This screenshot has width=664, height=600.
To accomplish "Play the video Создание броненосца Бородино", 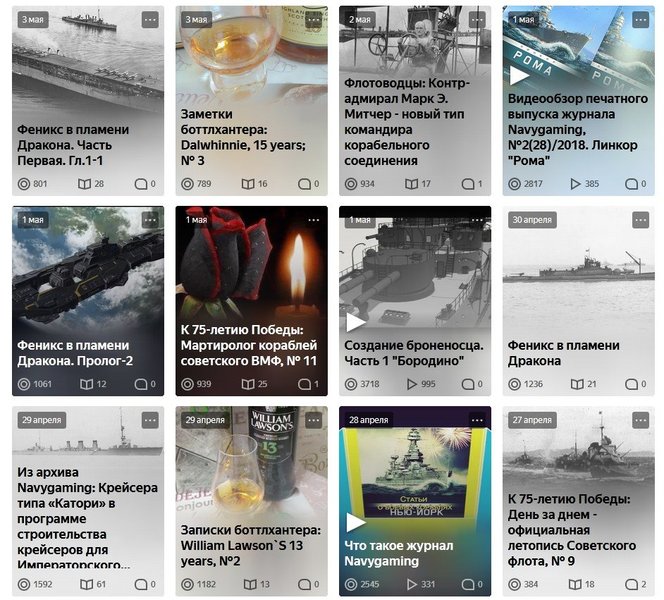I will (x=355, y=322).
